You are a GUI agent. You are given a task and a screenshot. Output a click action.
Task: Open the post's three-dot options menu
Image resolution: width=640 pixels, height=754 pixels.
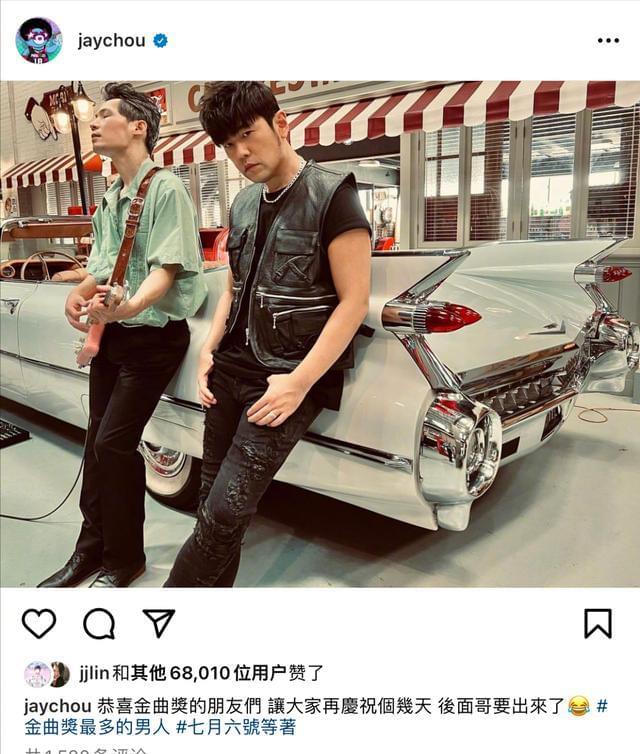[x=608, y=41]
